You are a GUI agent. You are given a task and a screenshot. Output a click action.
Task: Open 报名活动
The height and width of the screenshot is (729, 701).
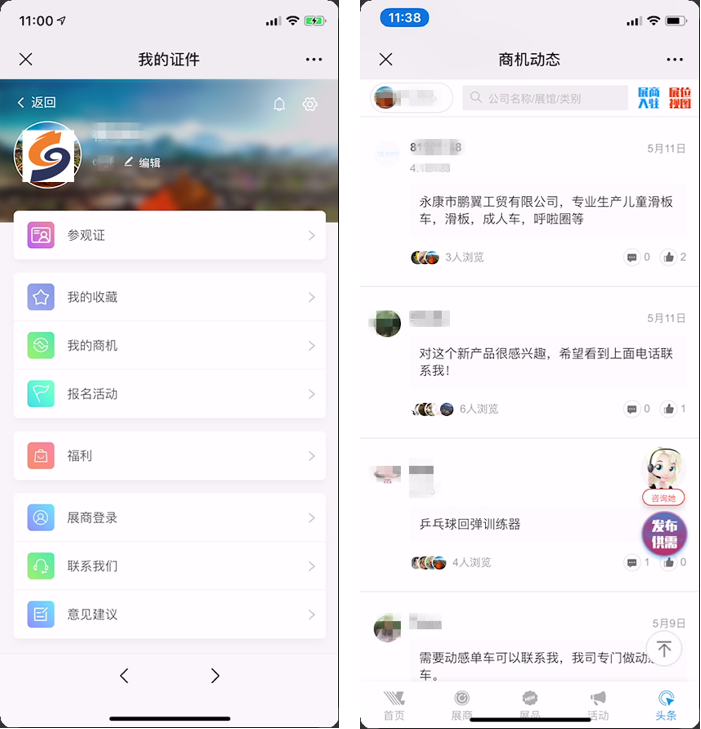(169, 394)
